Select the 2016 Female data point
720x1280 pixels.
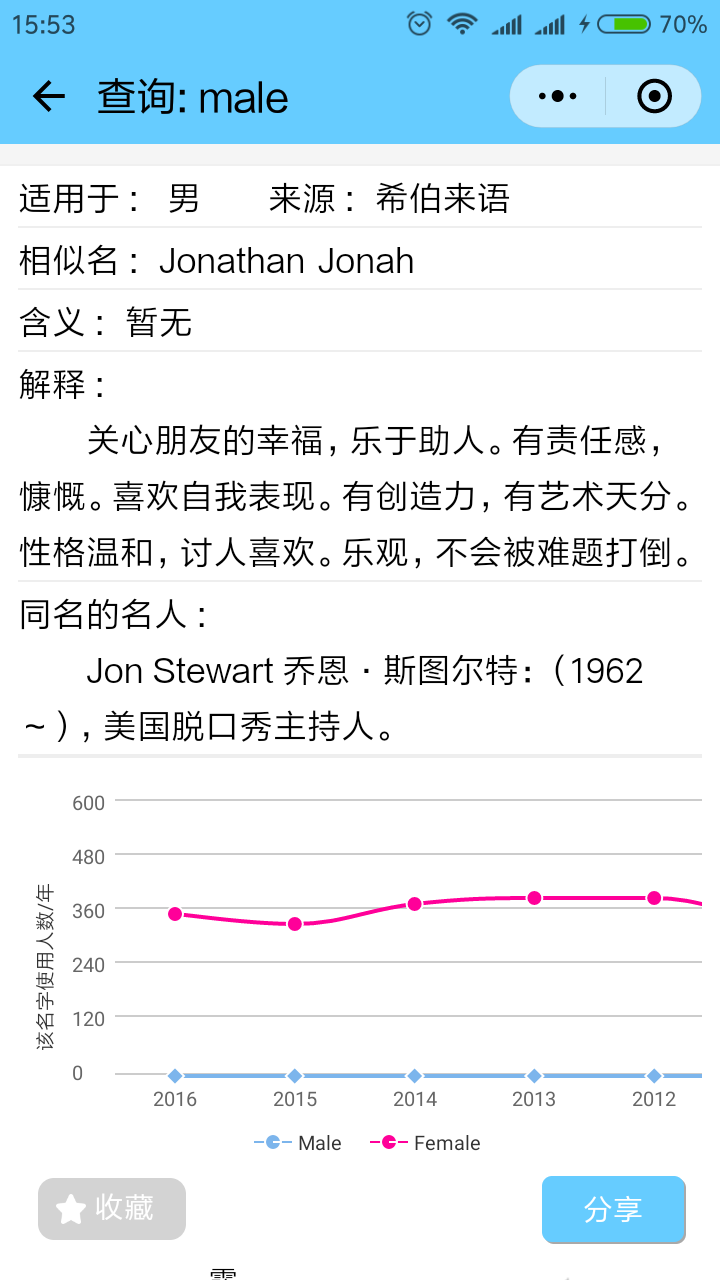[175, 914]
